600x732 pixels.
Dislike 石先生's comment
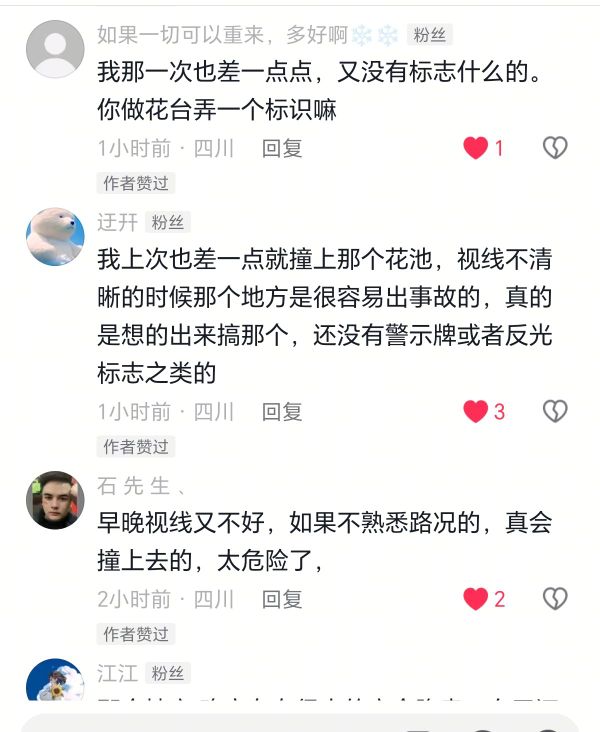tap(555, 599)
